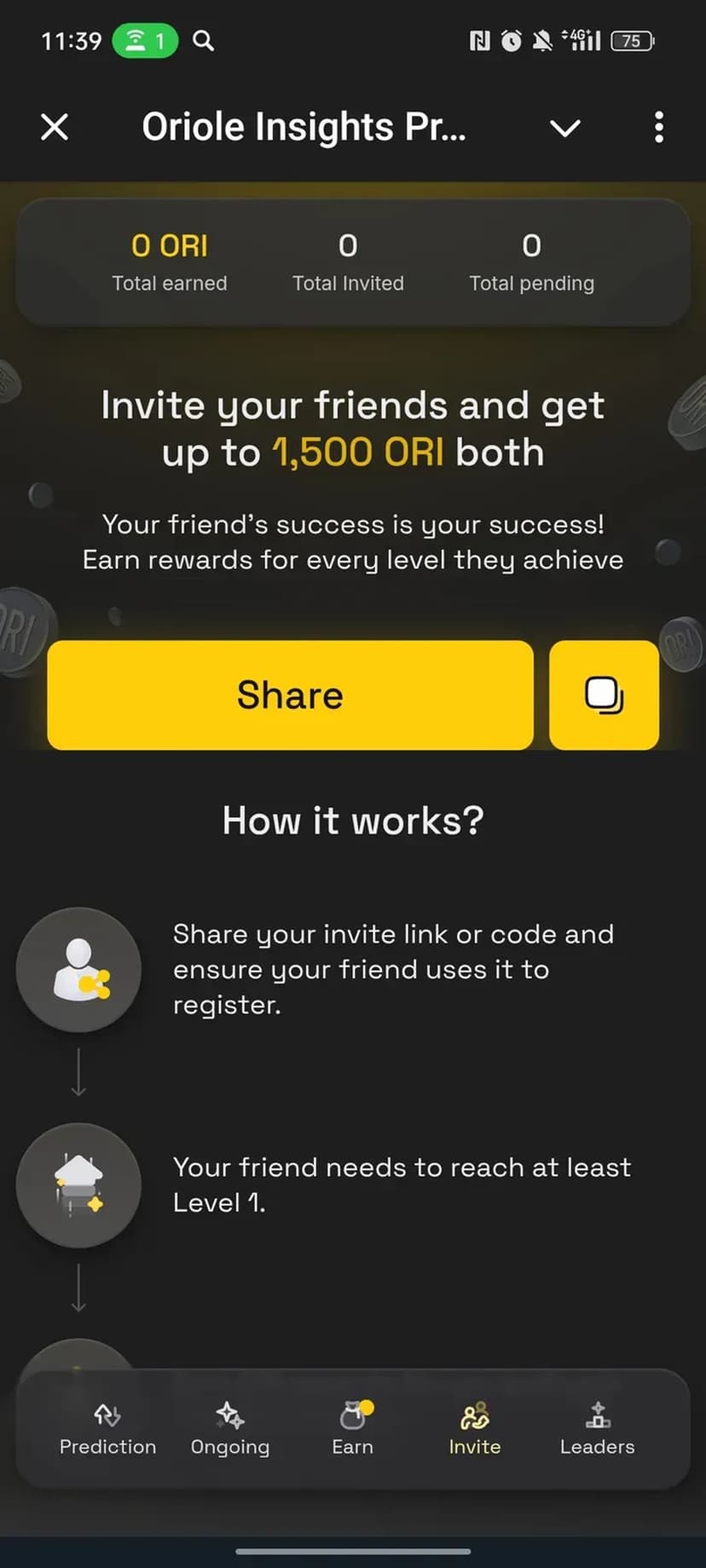
Task: Open the three-dot overflow menu
Action: (658, 128)
